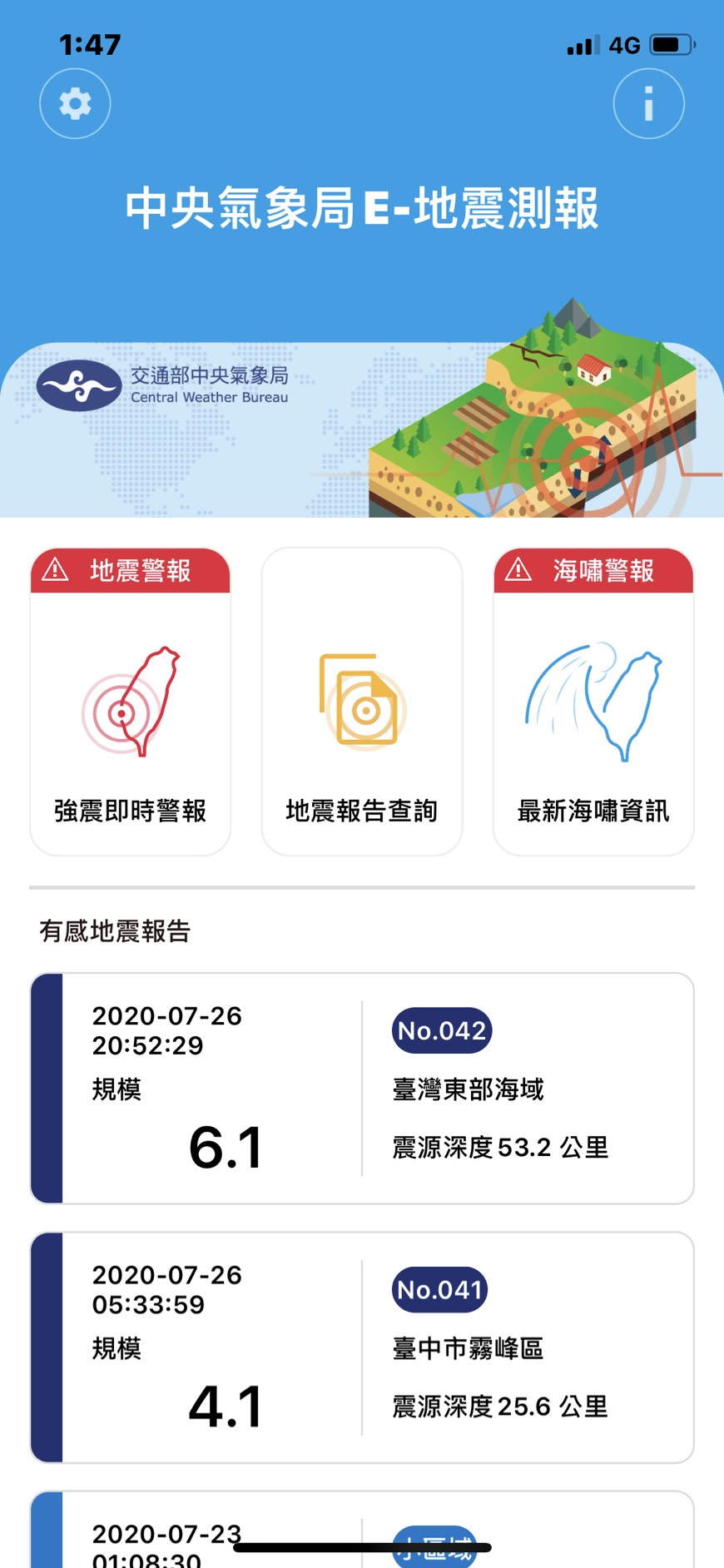The height and width of the screenshot is (1568, 724).
Task: View 最新海嘯資訊 tsunami info
Action: [593, 702]
